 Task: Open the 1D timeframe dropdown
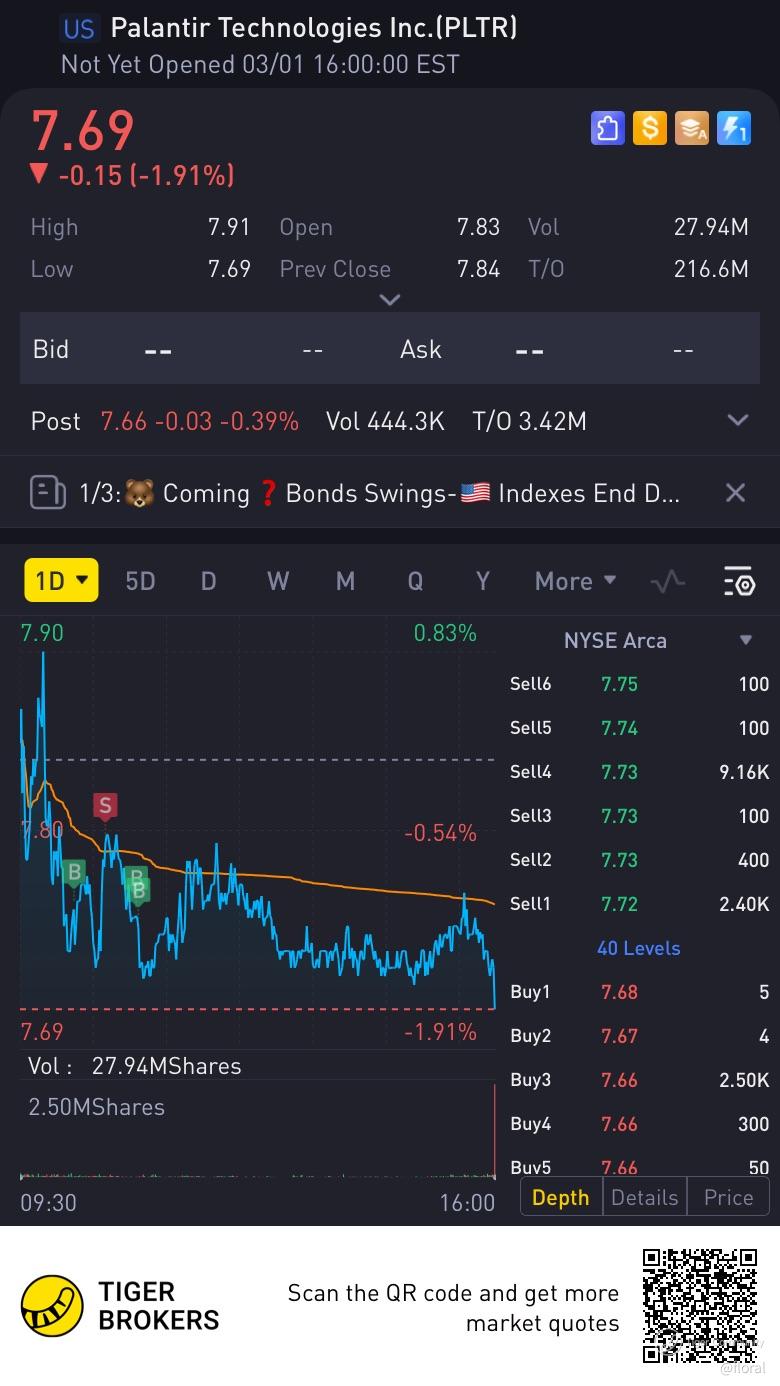click(61, 580)
